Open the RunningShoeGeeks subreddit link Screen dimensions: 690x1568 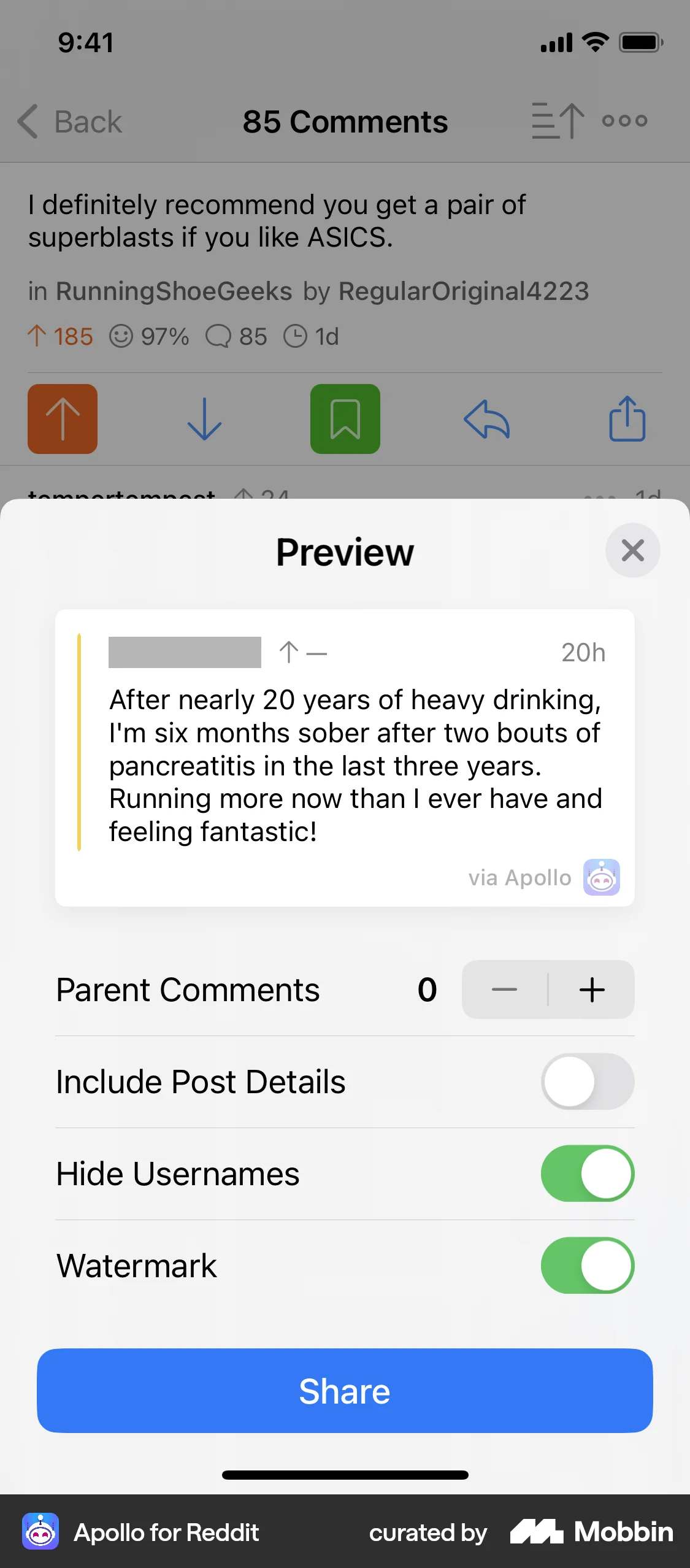(174, 291)
